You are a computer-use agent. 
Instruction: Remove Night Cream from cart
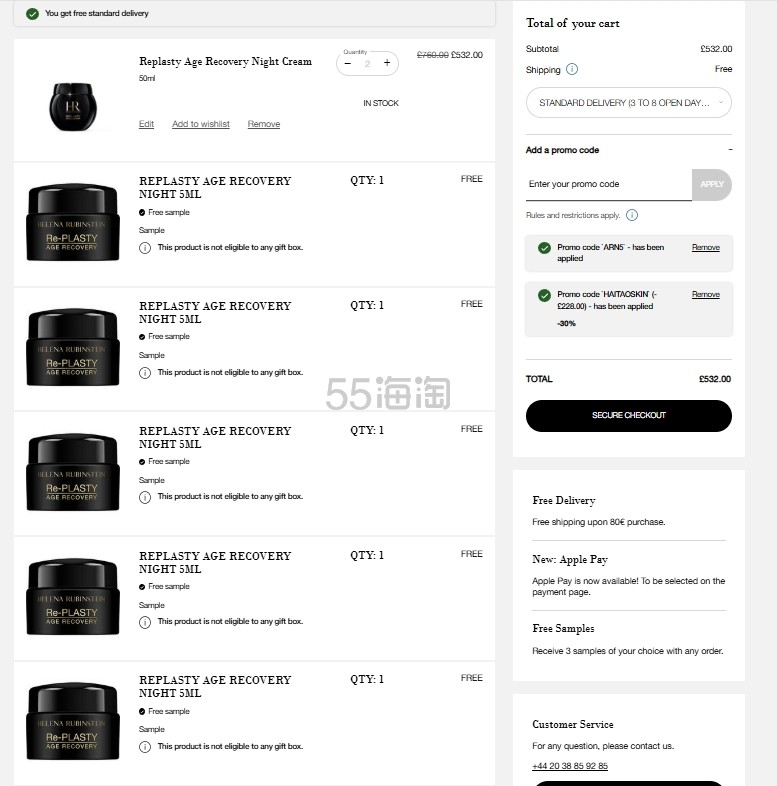[x=264, y=124]
